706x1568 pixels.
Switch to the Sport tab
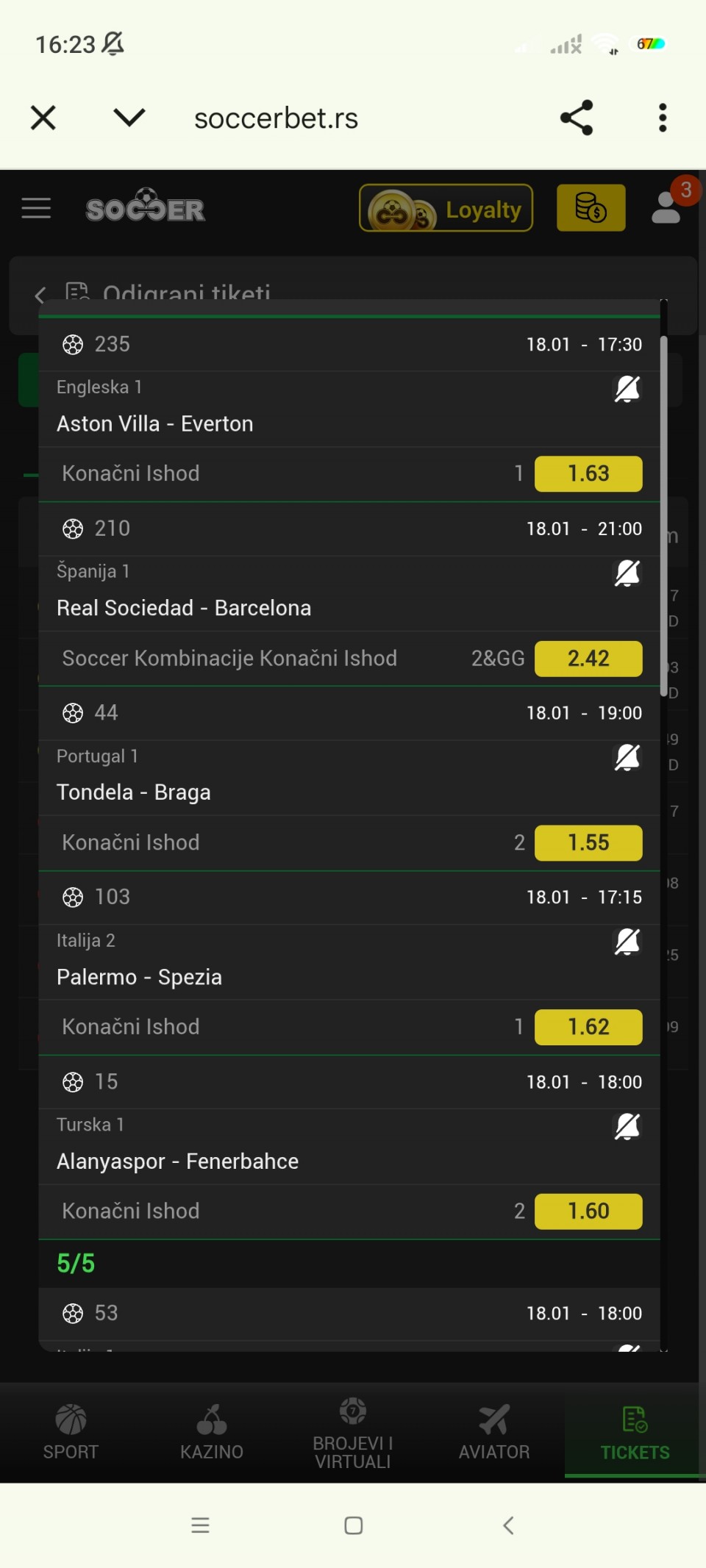click(x=71, y=1432)
